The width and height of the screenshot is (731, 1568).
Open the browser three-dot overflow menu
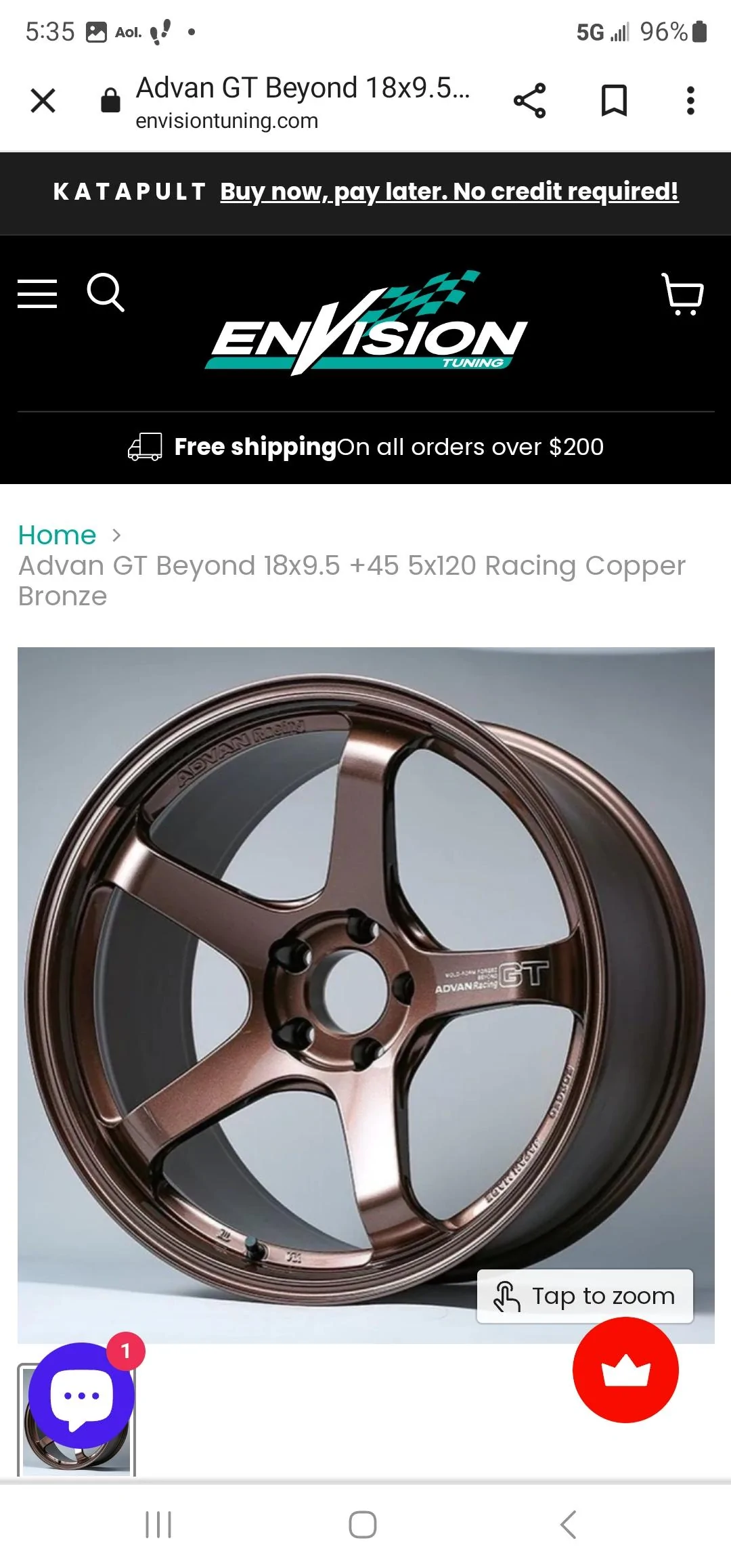point(690,100)
